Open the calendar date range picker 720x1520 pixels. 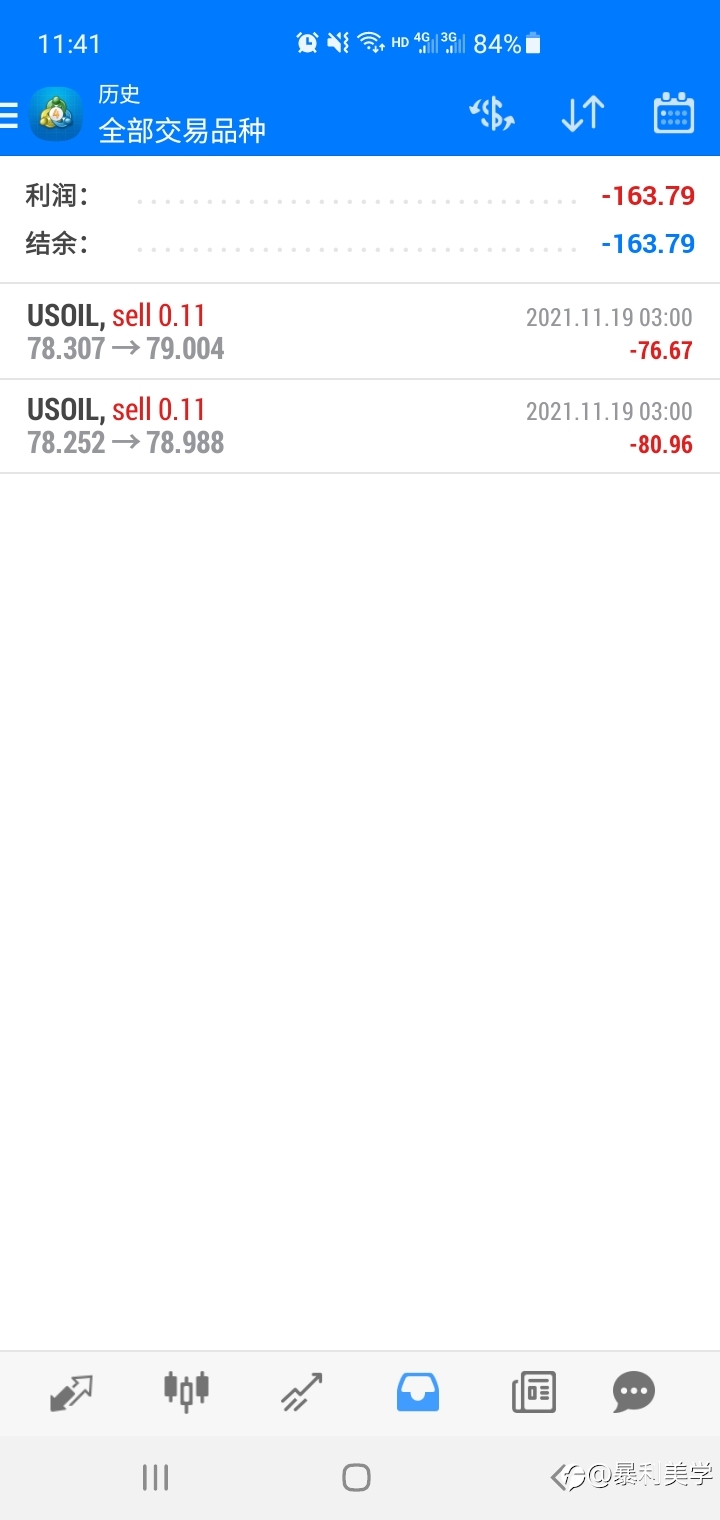[674, 114]
